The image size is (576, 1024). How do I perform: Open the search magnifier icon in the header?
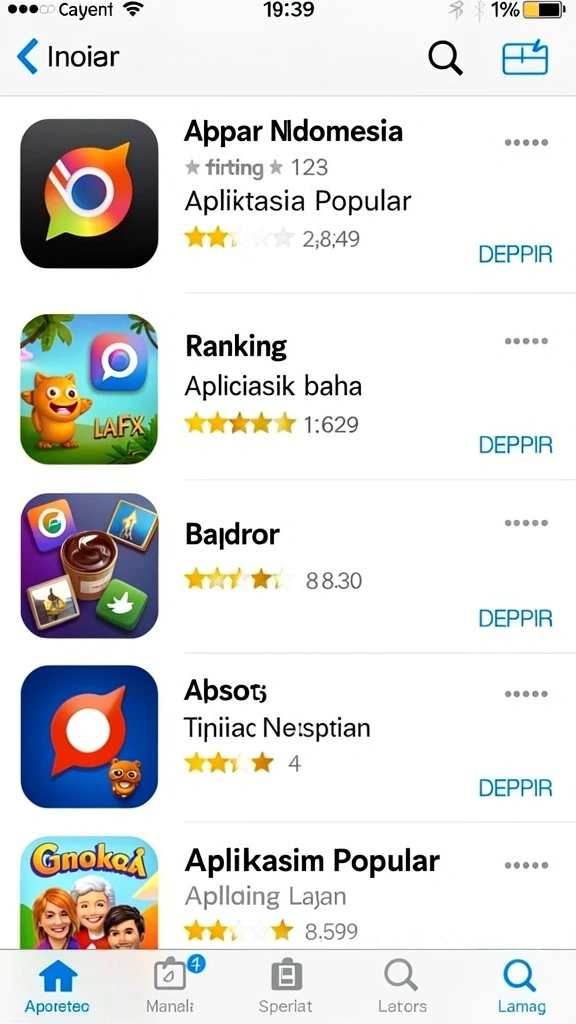point(445,58)
